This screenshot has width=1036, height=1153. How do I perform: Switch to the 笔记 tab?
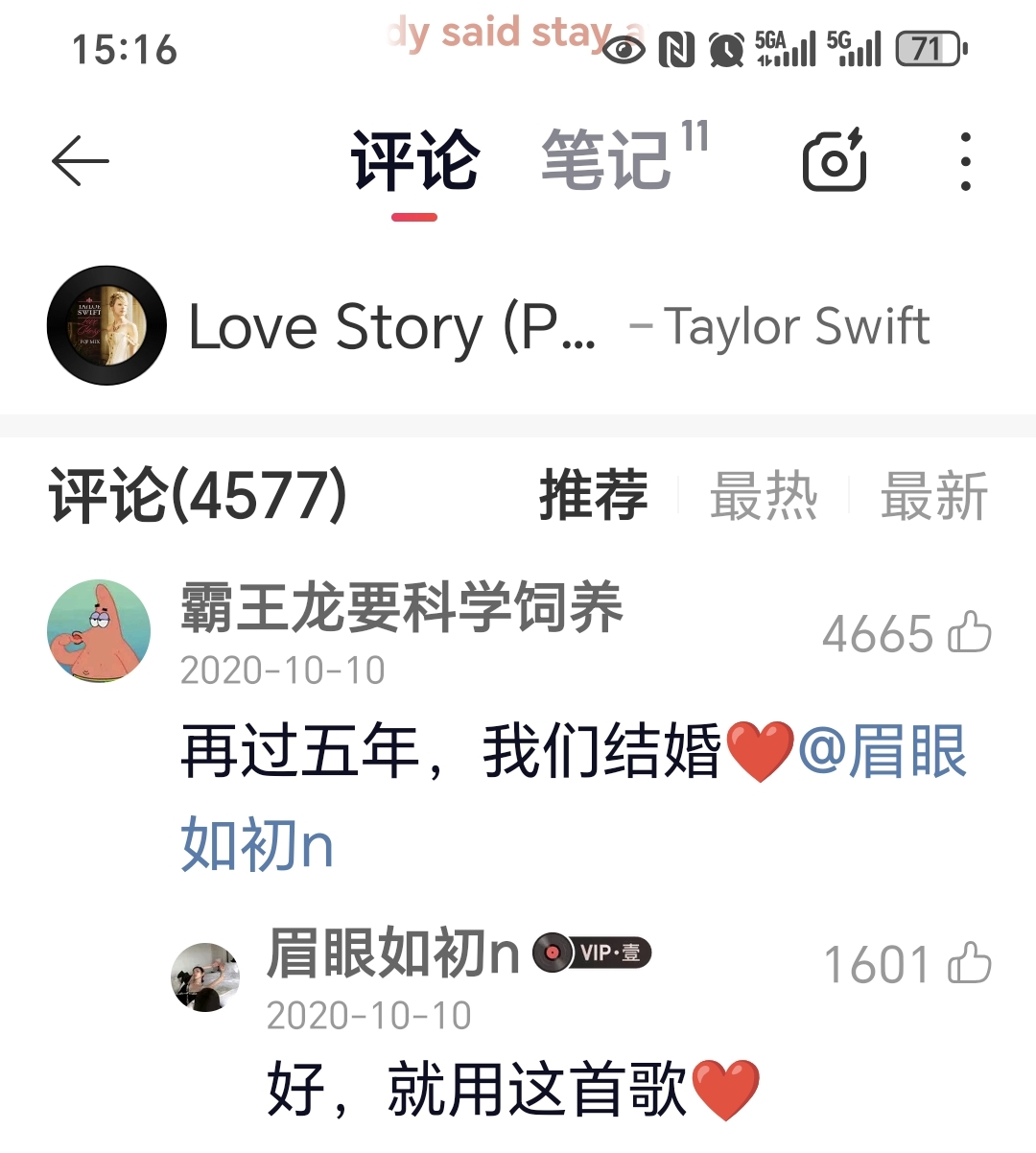coord(607,160)
